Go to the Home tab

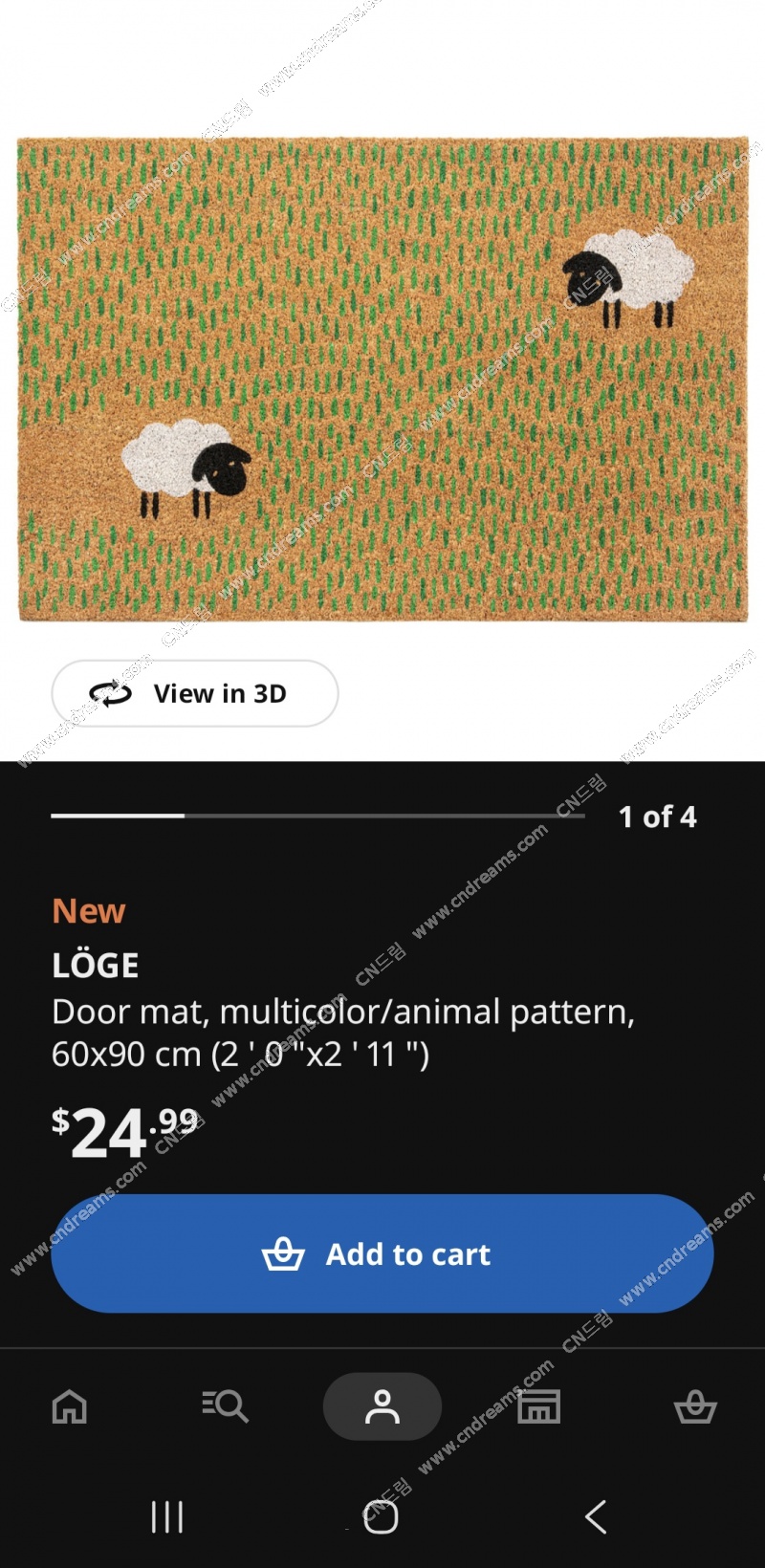coord(70,1406)
